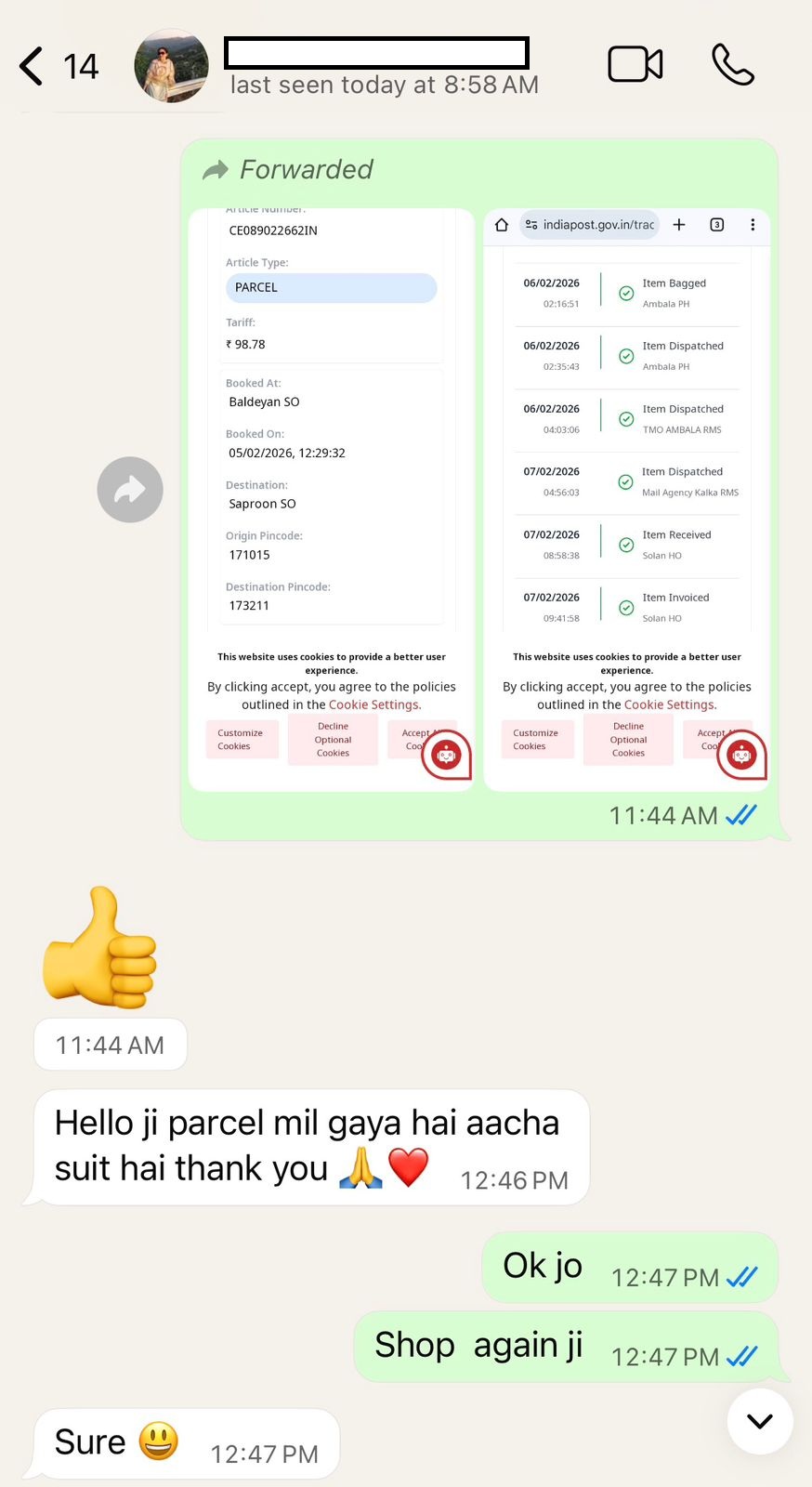The width and height of the screenshot is (812, 1487).
Task: Click Decline Optional Cookies
Action: pyautogui.click(x=333, y=740)
